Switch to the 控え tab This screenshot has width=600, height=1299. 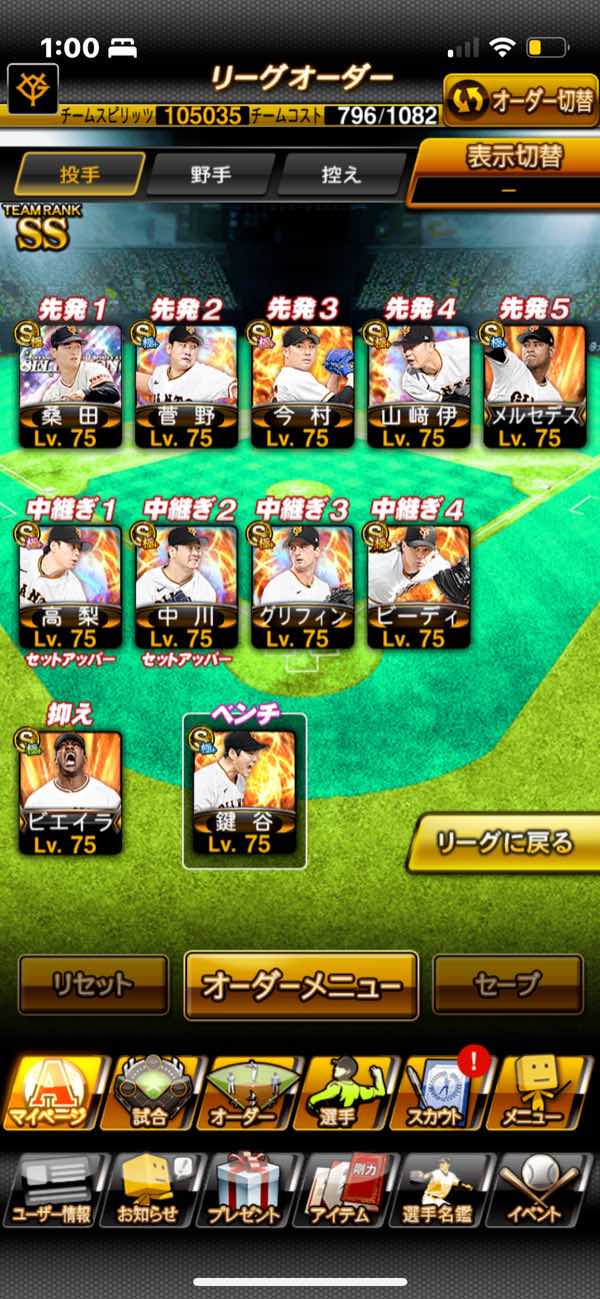[x=339, y=174]
